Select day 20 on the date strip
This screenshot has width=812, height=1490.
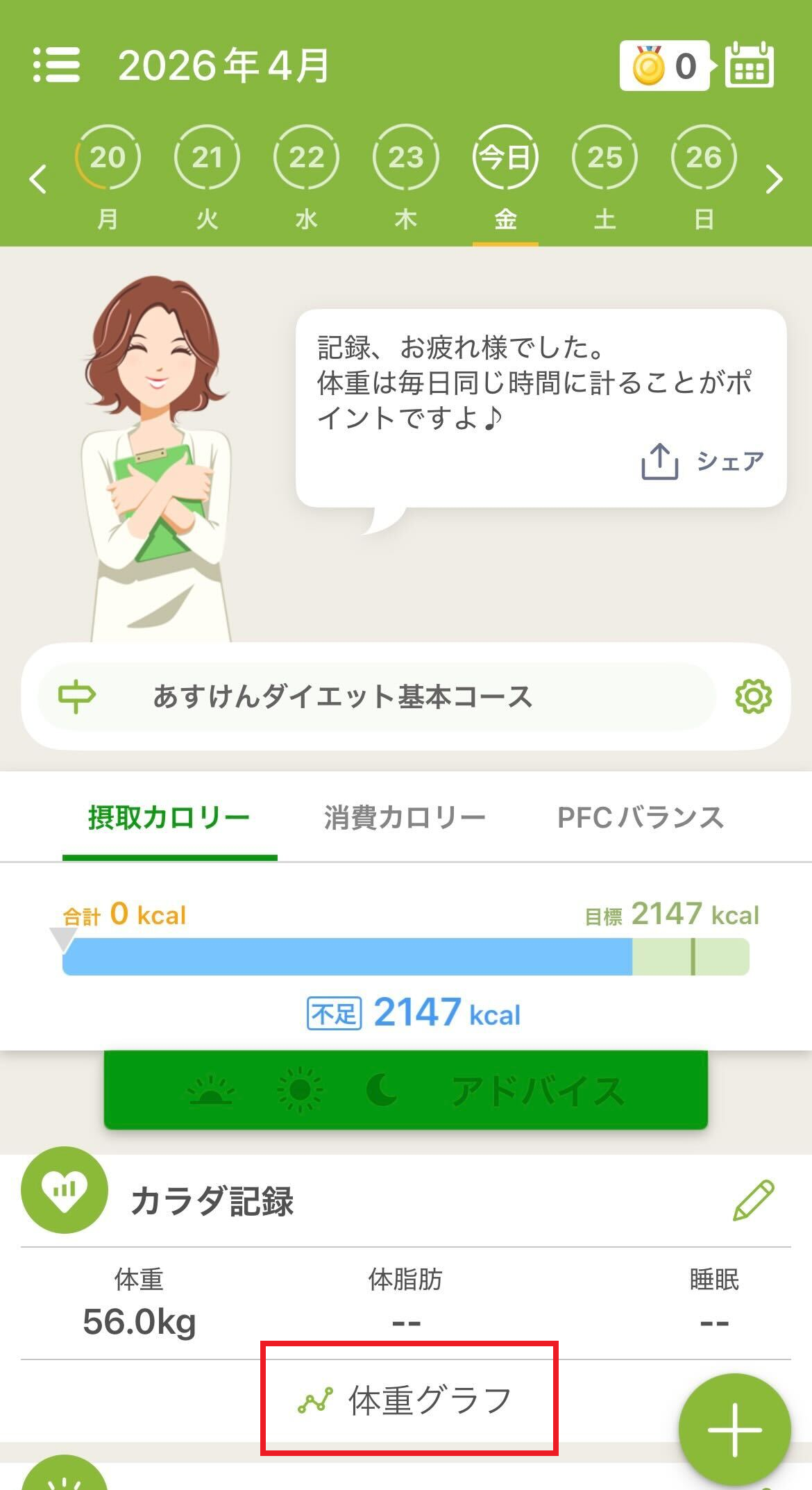click(x=109, y=158)
